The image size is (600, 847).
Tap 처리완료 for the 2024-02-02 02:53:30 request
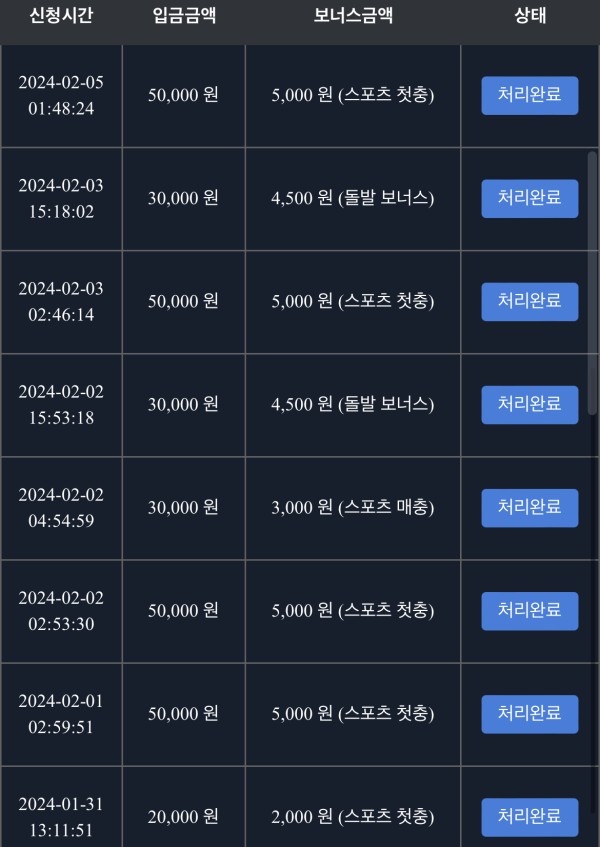click(x=529, y=611)
